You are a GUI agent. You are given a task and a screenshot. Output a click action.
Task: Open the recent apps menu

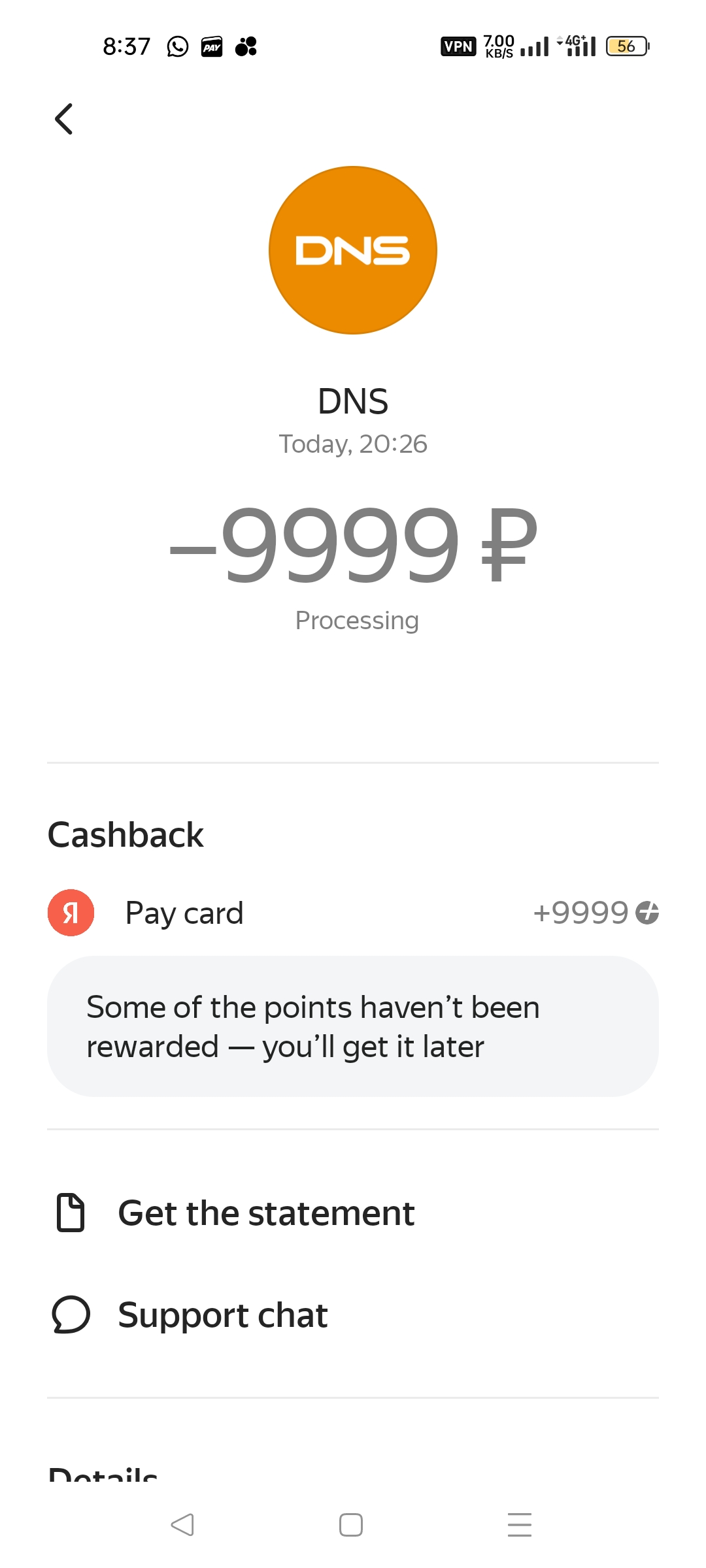(520, 1525)
